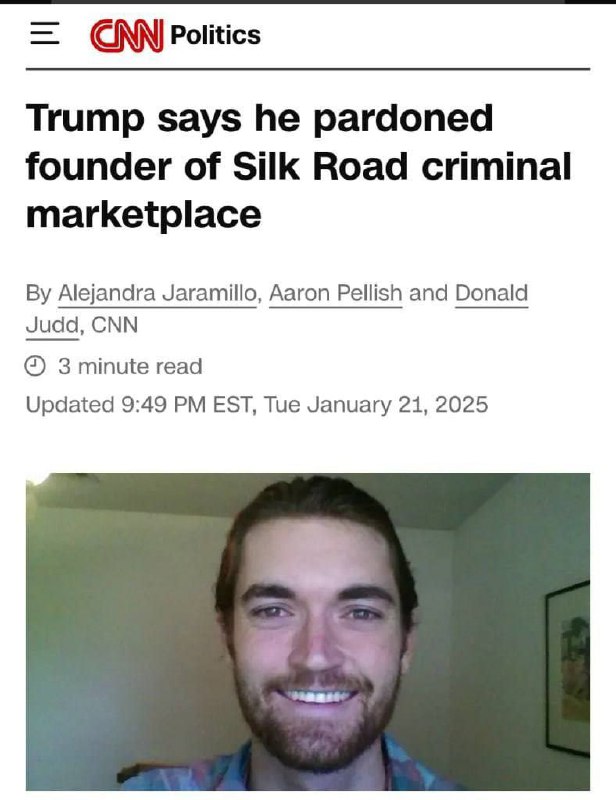View Aaron Pellish's author profile
616x800 pixels.
(335, 293)
